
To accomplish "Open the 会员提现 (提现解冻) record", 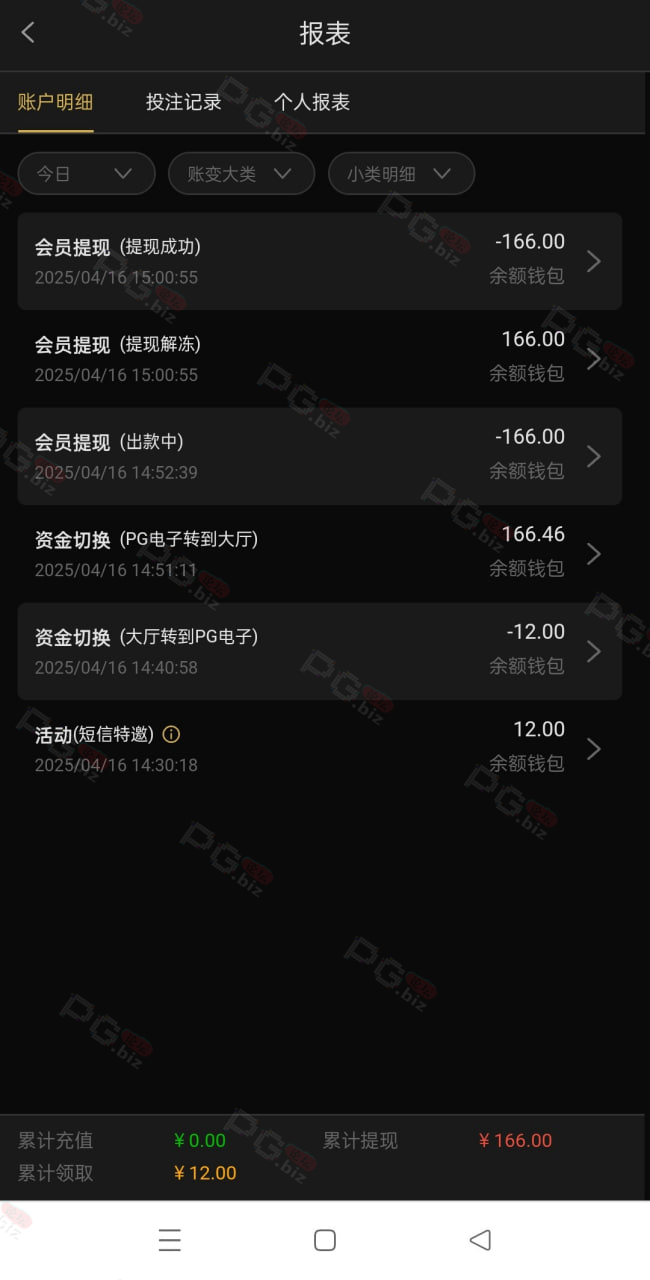I will (320, 358).
